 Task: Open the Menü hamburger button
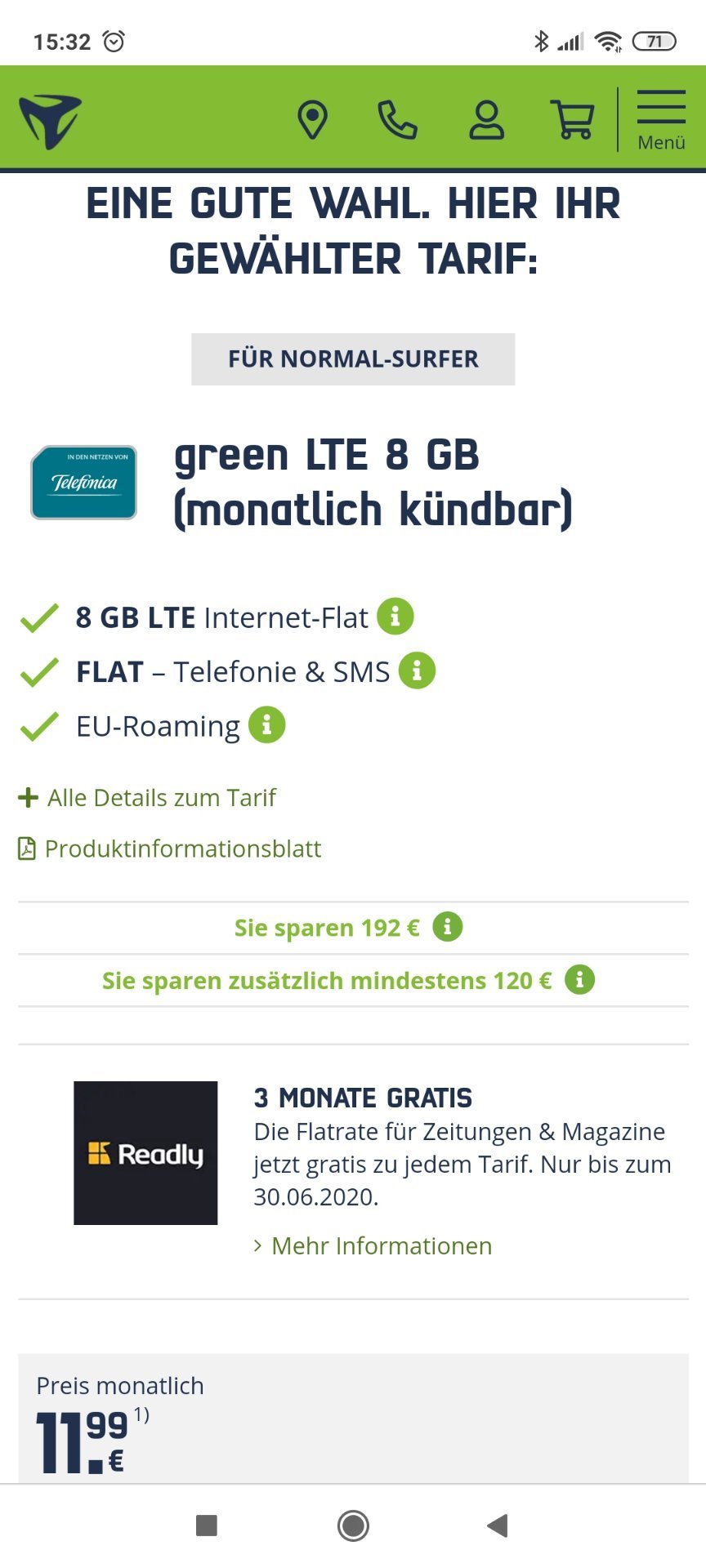pyautogui.click(x=661, y=120)
